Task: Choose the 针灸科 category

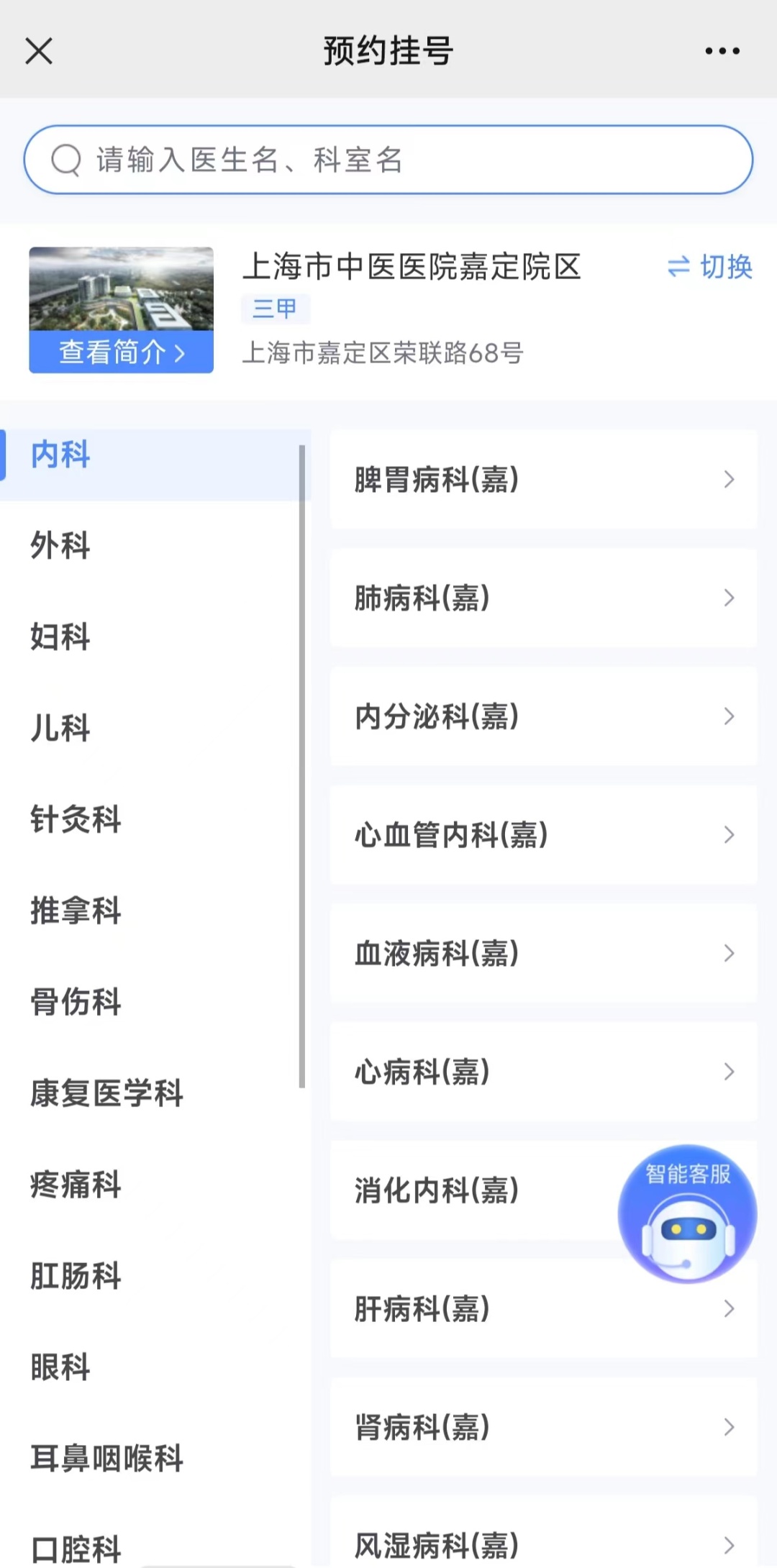Action: click(76, 819)
